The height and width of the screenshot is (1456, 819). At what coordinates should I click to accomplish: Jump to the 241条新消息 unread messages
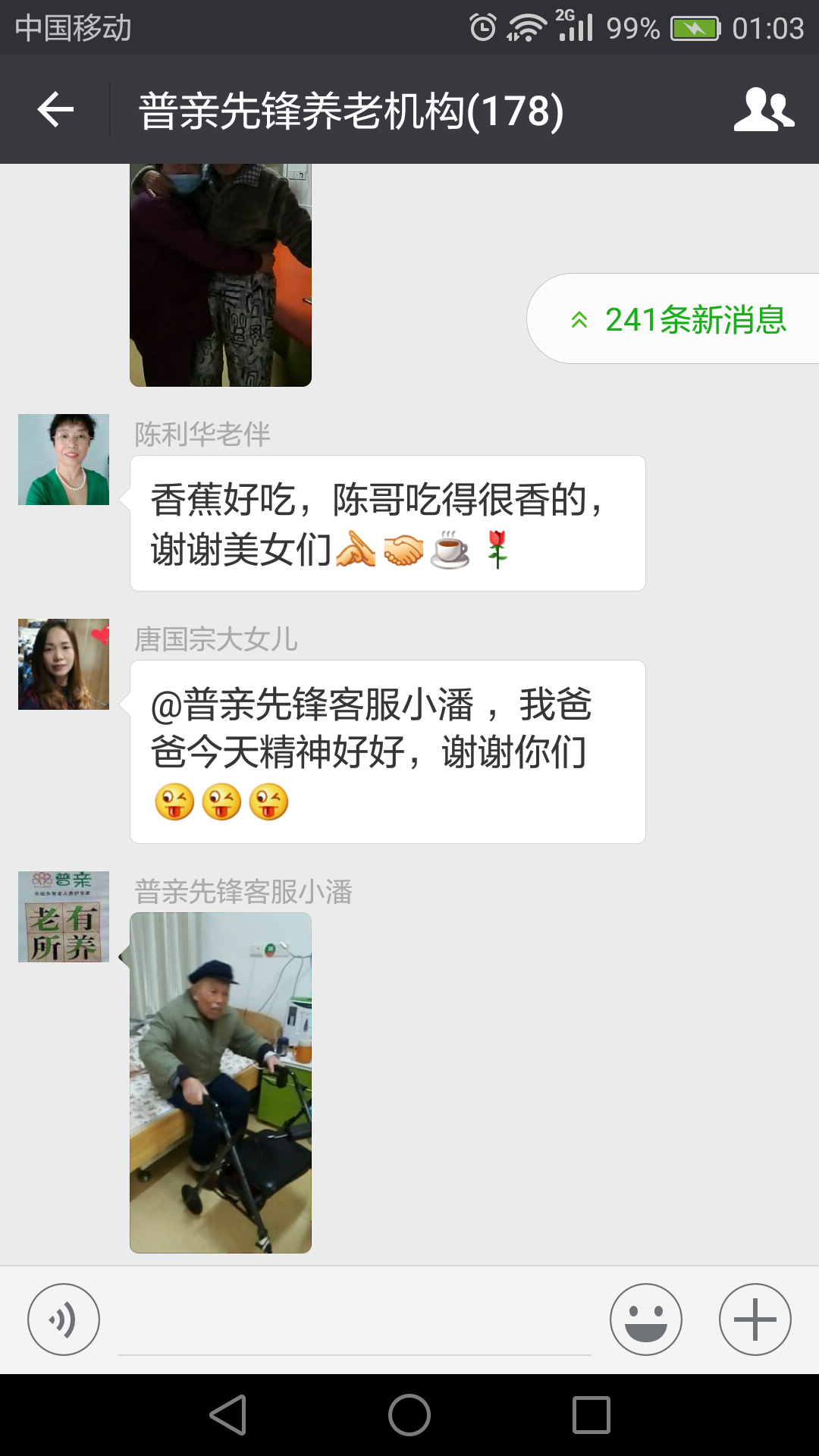click(679, 319)
